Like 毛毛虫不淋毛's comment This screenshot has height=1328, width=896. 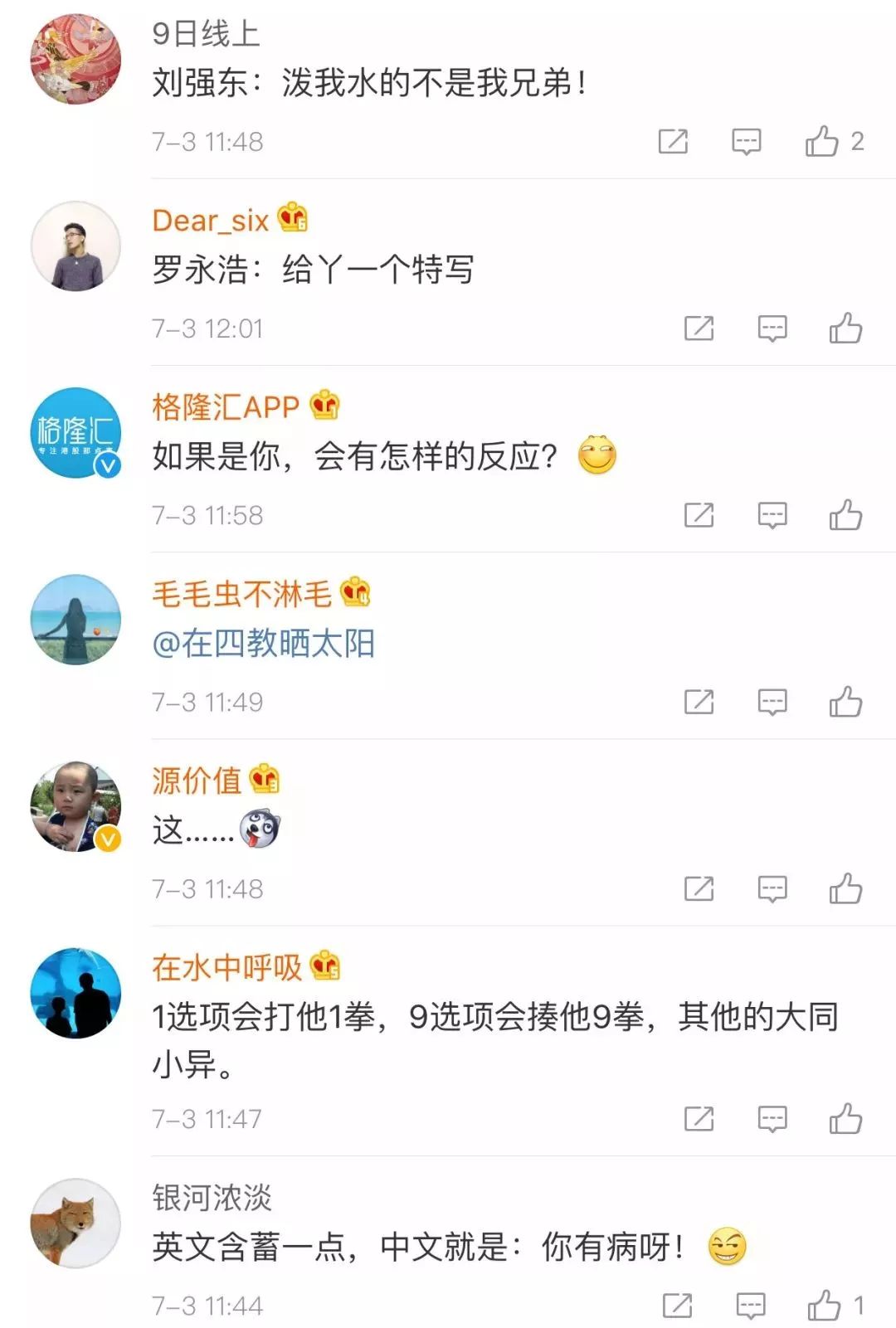(845, 702)
